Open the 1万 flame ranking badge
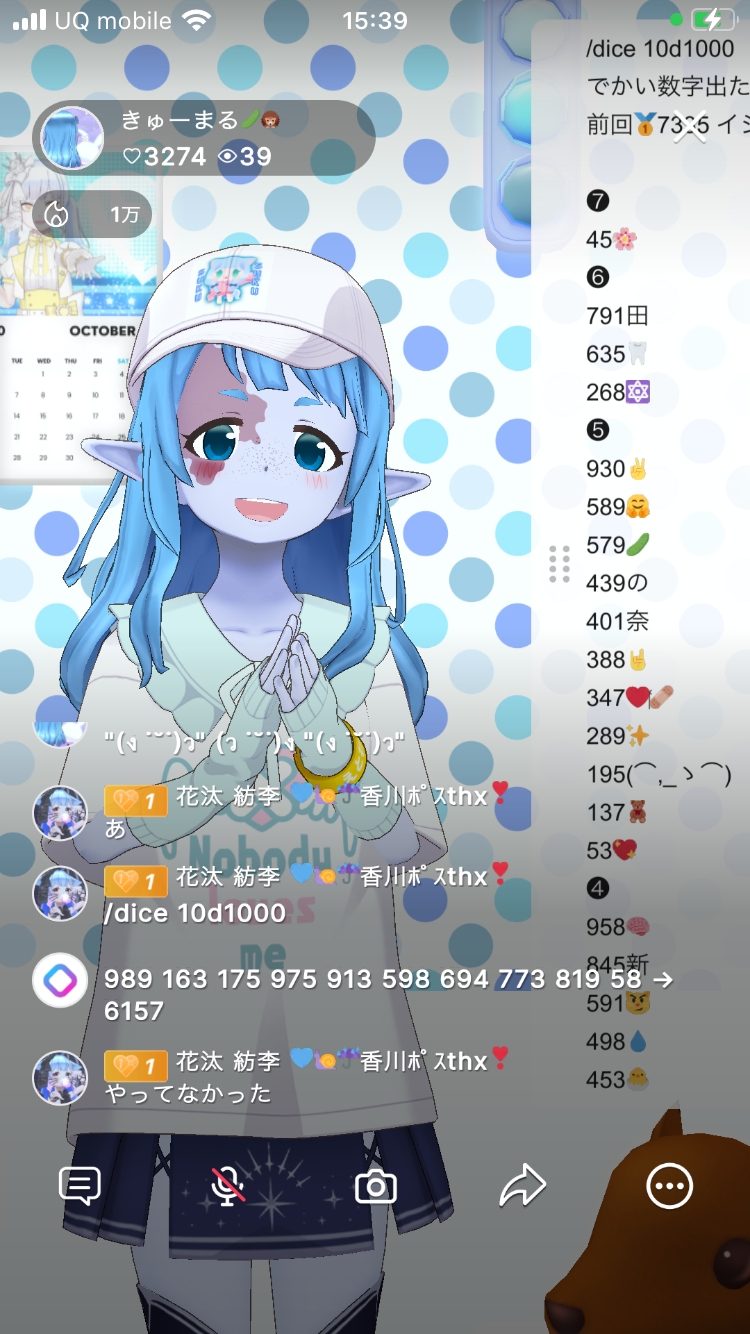Screen dimensions: 750x1334 point(92,214)
